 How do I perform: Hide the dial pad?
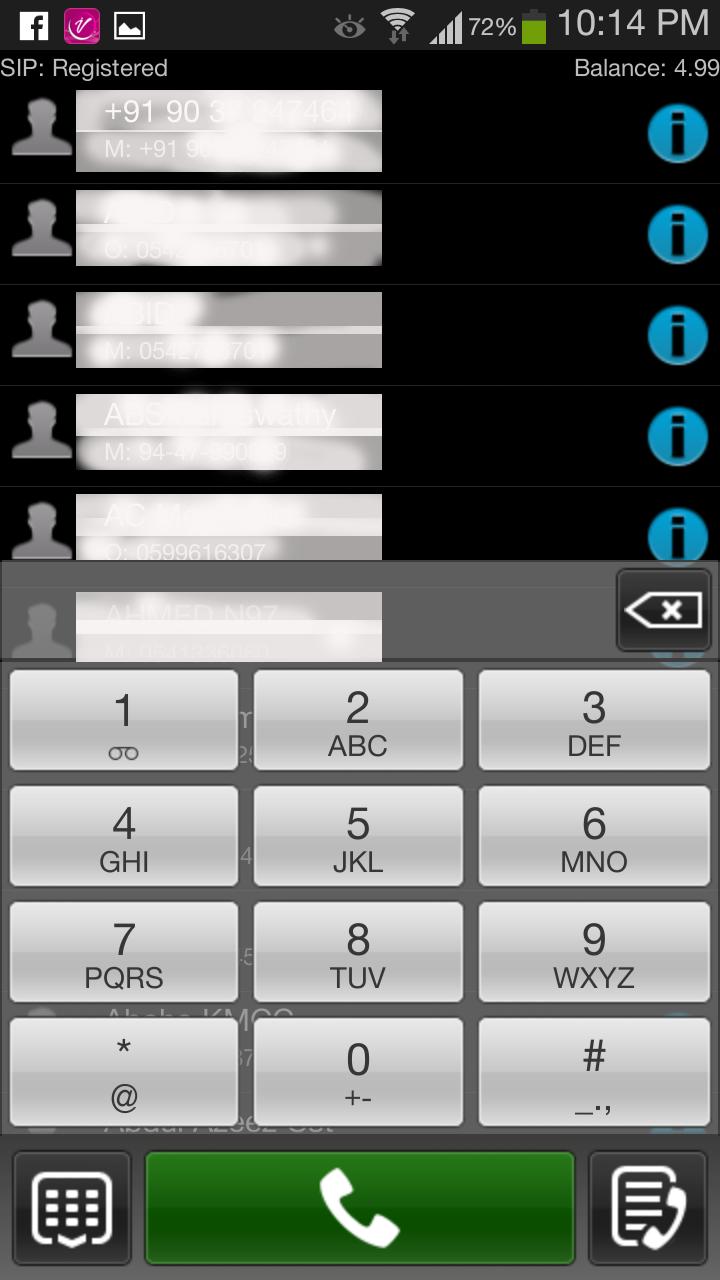[x=72, y=1208]
